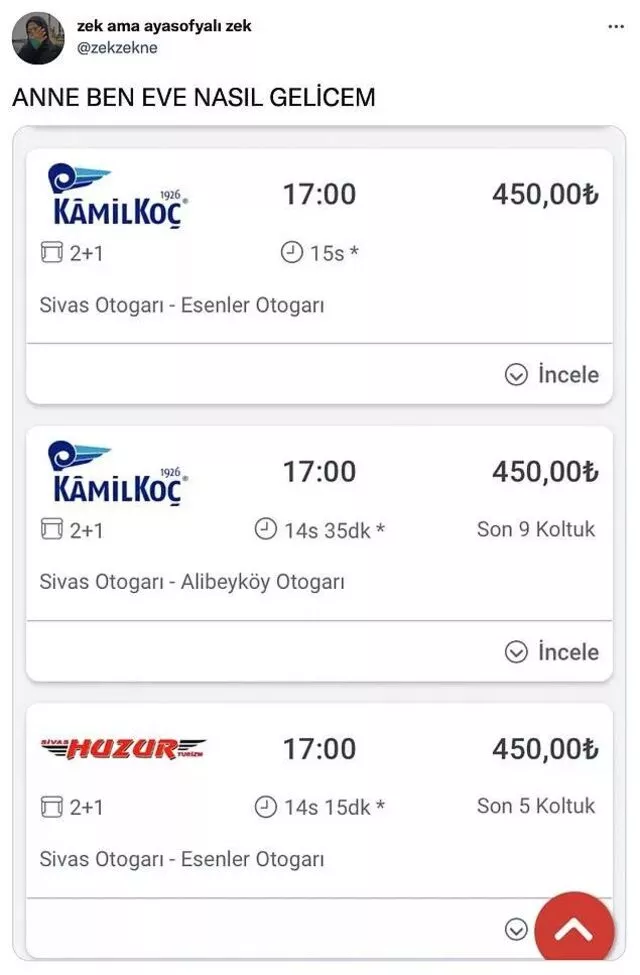Visit the profile via the @zekzekne handle

point(117,48)
